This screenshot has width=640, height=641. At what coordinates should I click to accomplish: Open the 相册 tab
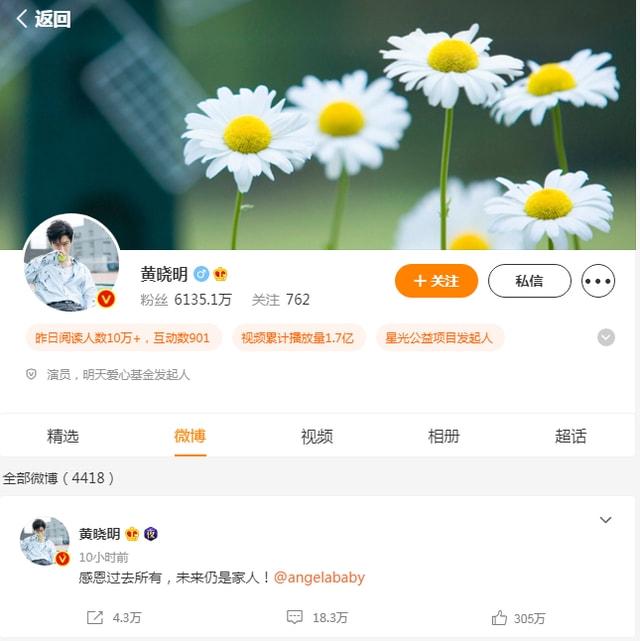[444, 436]
